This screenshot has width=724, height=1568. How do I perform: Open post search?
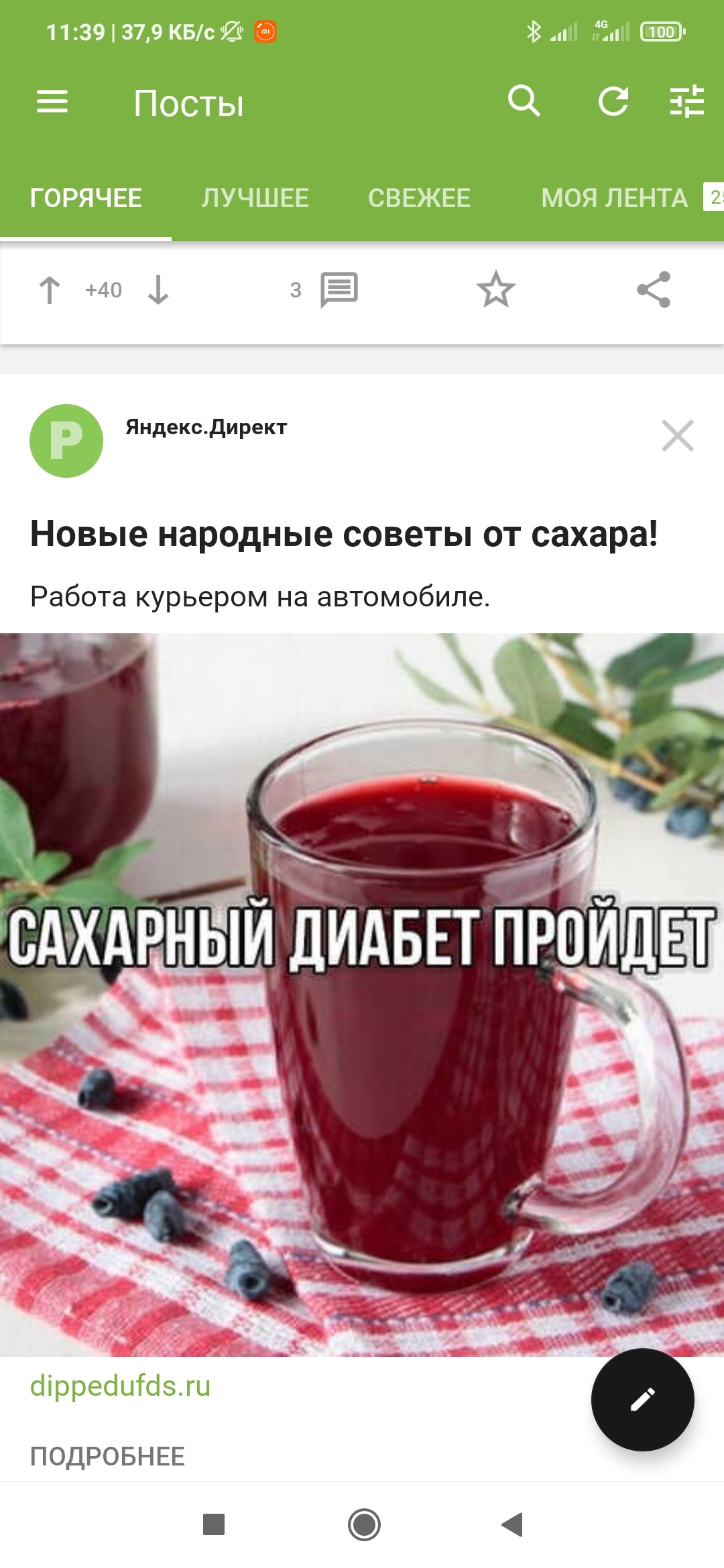(524, 102)
